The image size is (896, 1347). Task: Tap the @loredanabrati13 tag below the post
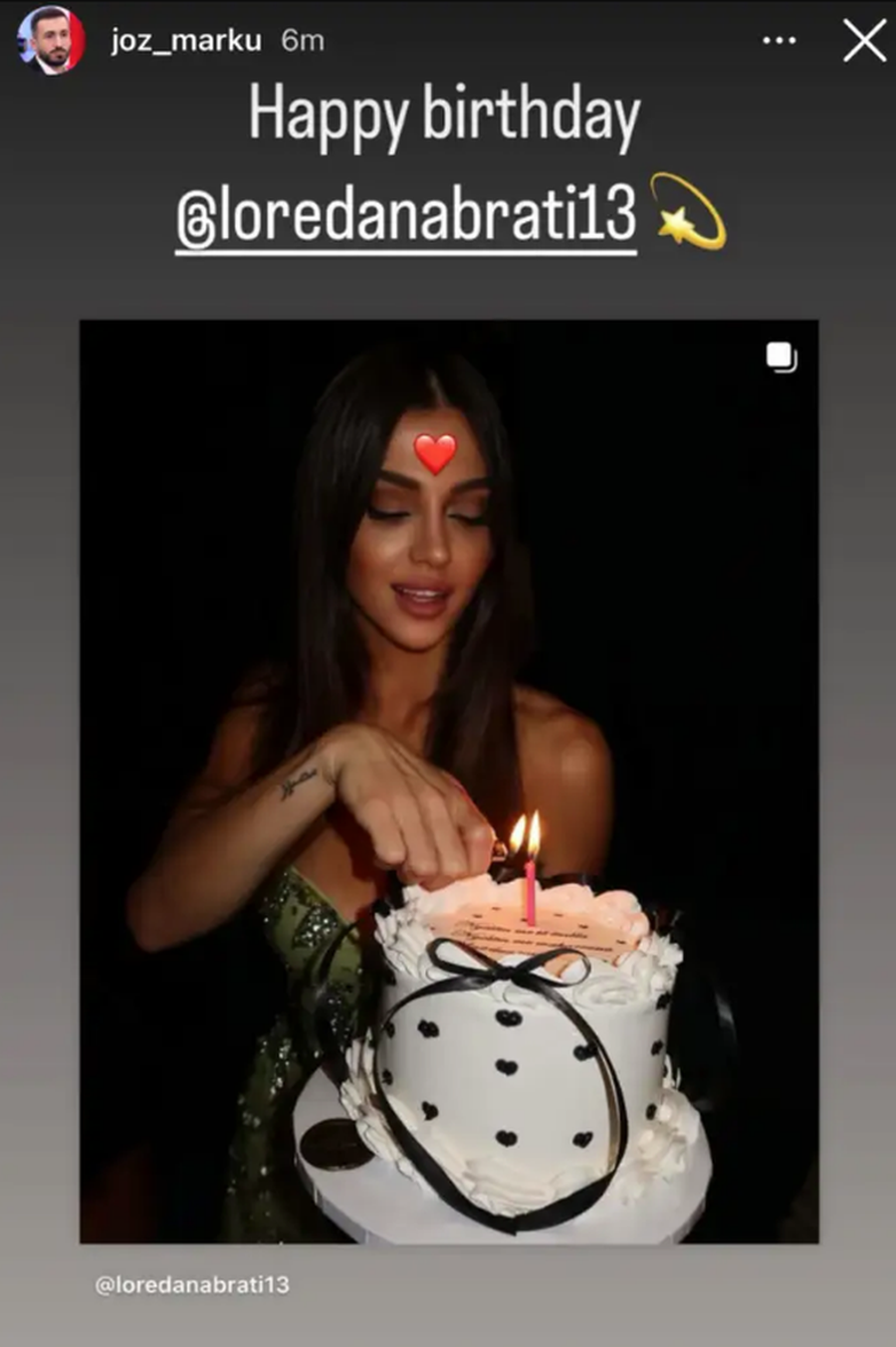tap(192, 1284)
